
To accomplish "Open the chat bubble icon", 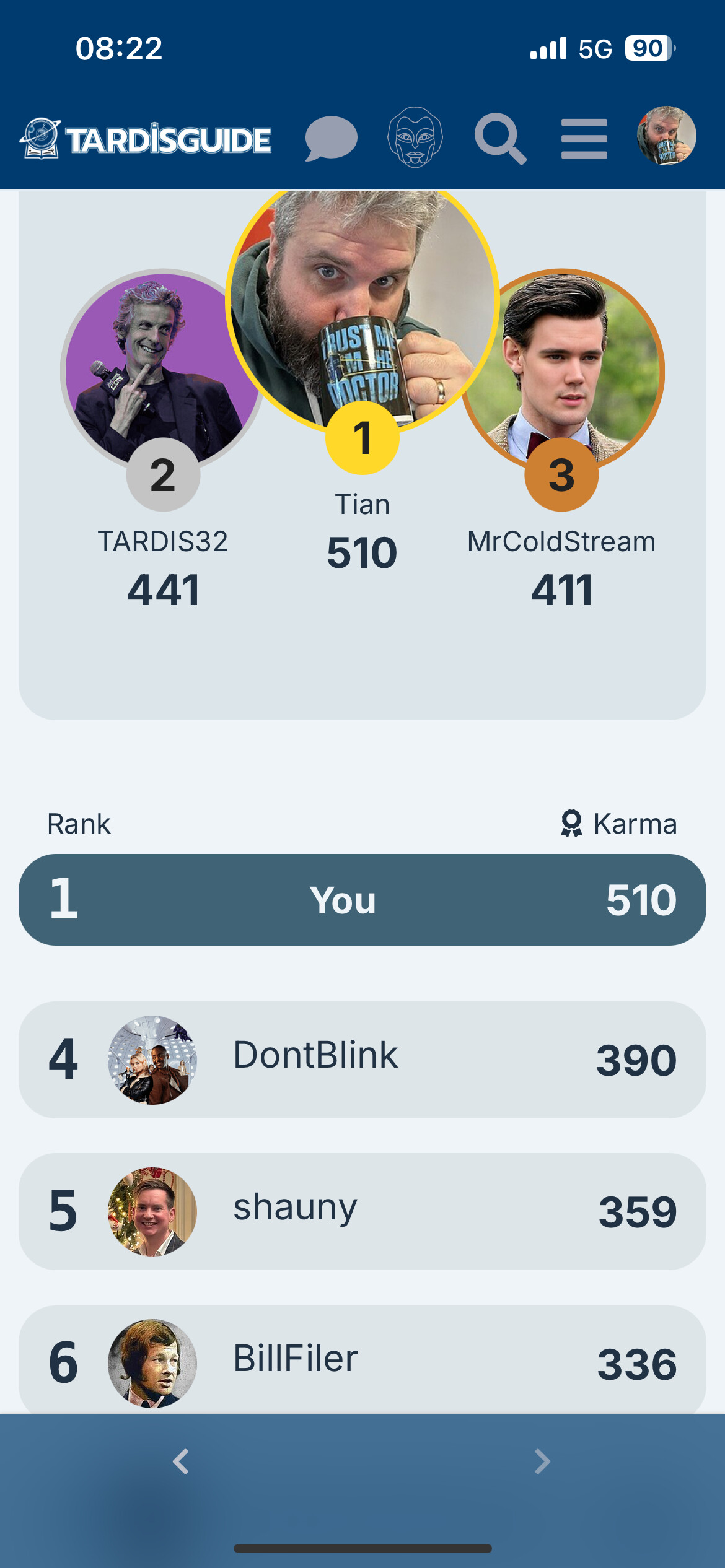I will [331, 139].
